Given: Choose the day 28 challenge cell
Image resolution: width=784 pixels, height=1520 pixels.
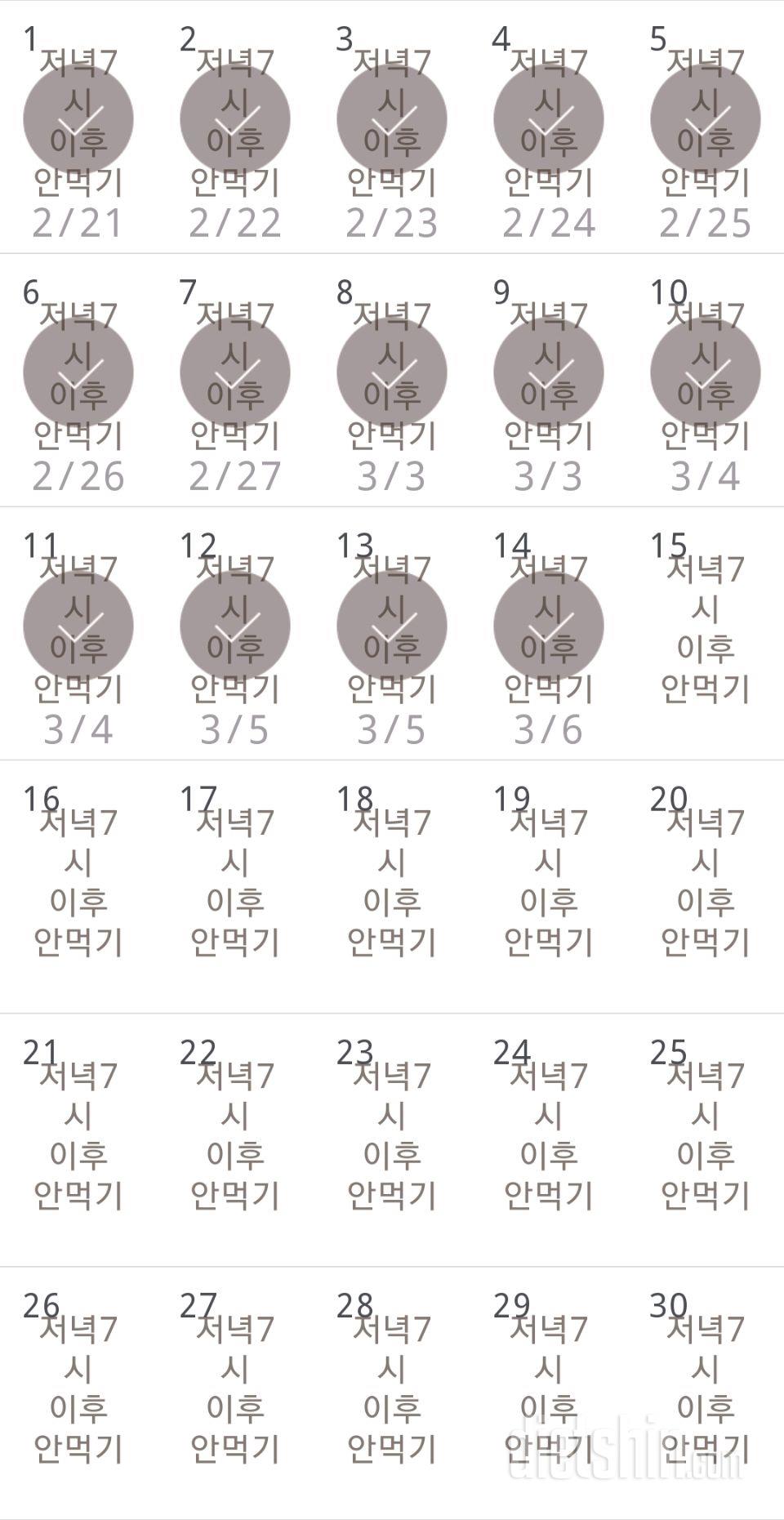Looking at the screenshot, I should [x=392, y=1387].
